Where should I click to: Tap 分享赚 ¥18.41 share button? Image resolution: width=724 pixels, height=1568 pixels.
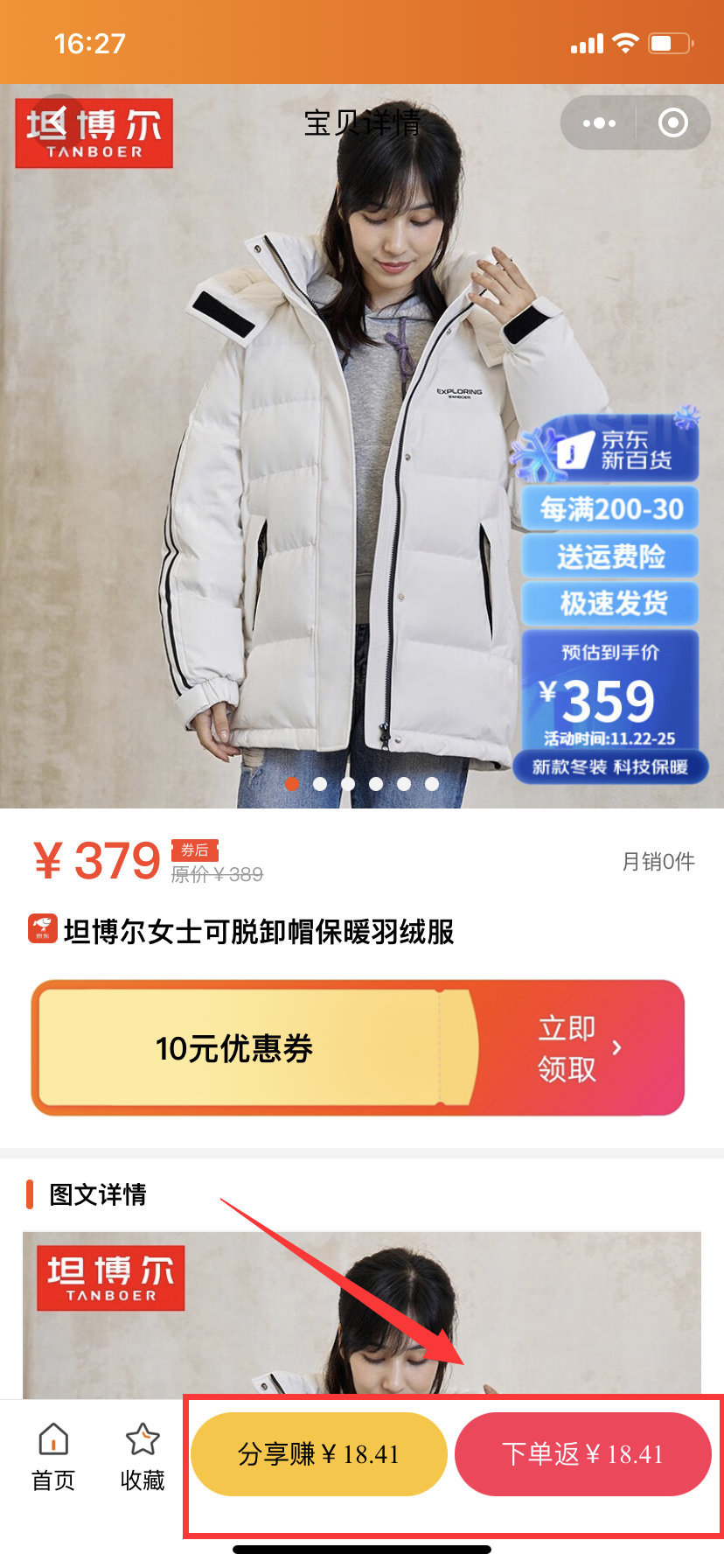(319, 1454)
